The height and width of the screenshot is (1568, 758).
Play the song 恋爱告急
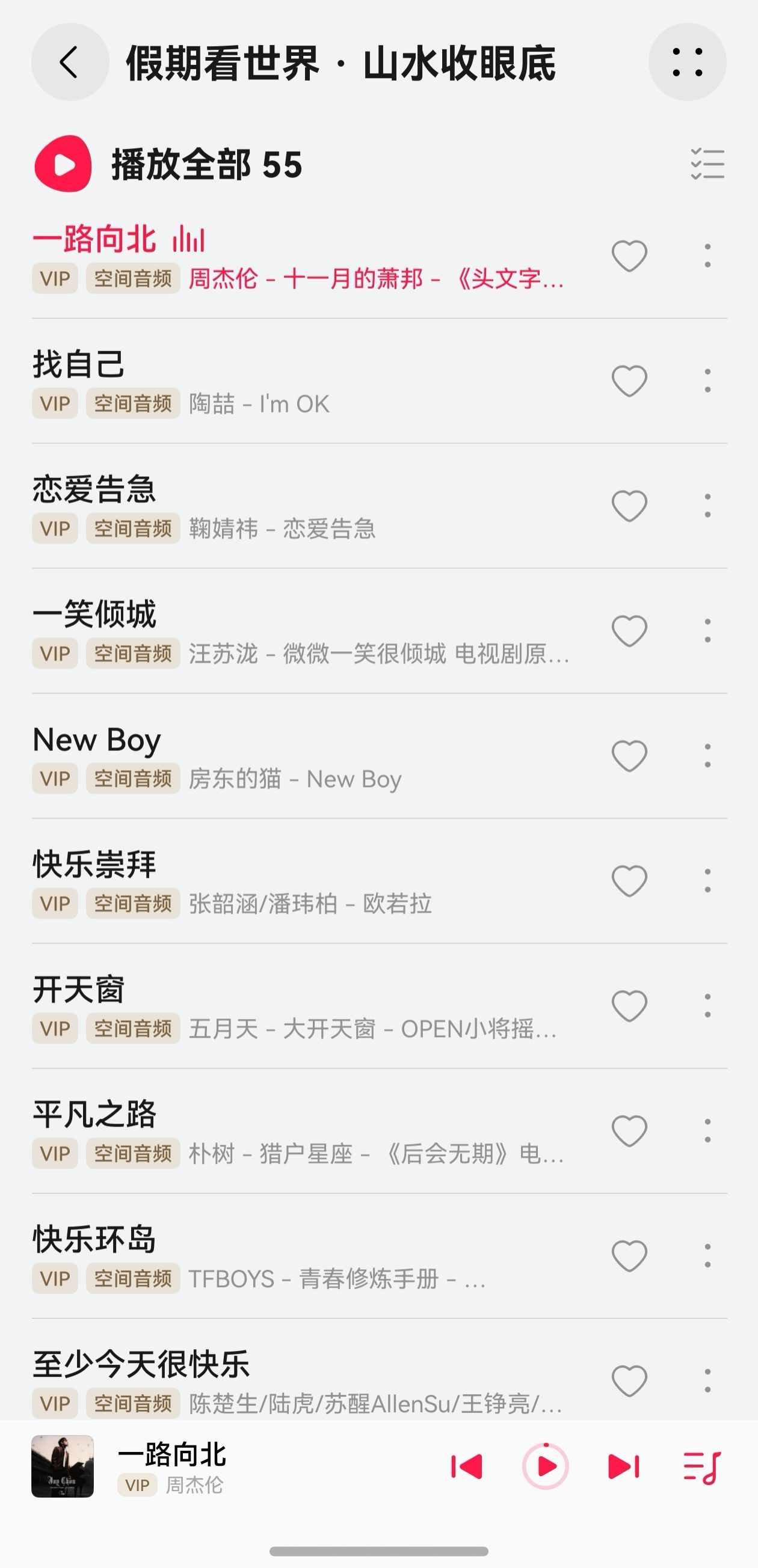tap(244, 505)
